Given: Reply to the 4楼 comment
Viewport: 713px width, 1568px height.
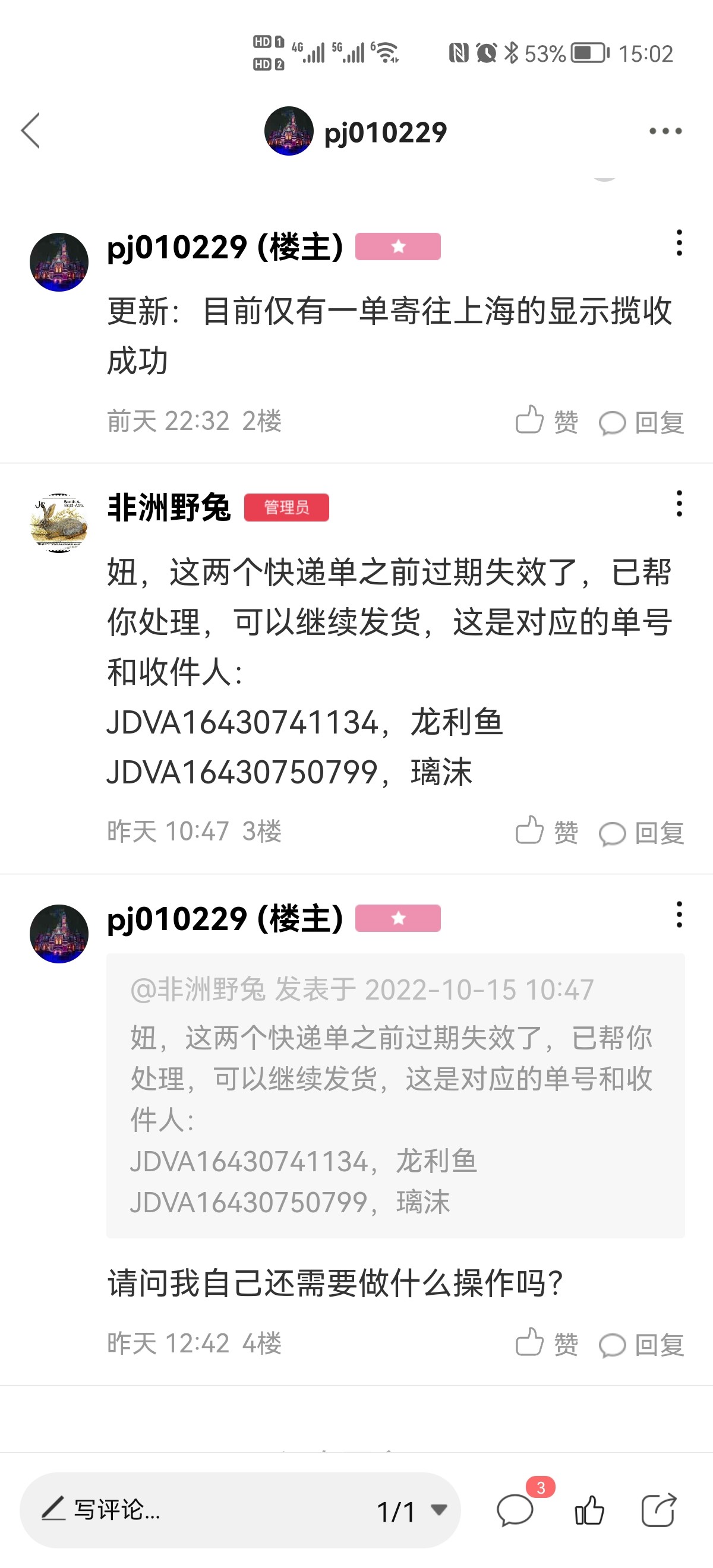Looking at the screenshot, I should pos(642,1344).
